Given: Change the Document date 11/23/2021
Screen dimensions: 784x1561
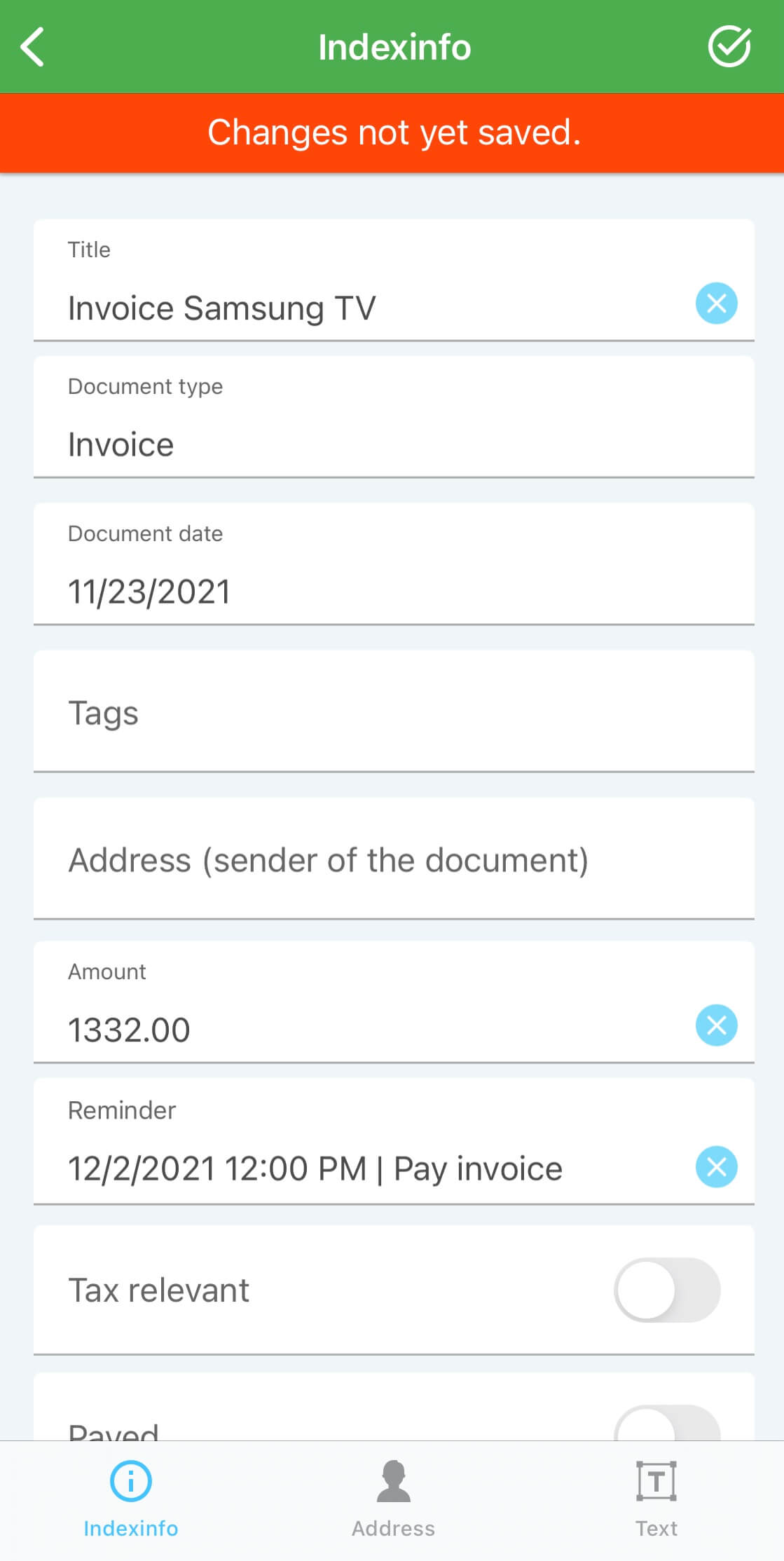Looking at the screenshot, I should click(x=394, y=564).
